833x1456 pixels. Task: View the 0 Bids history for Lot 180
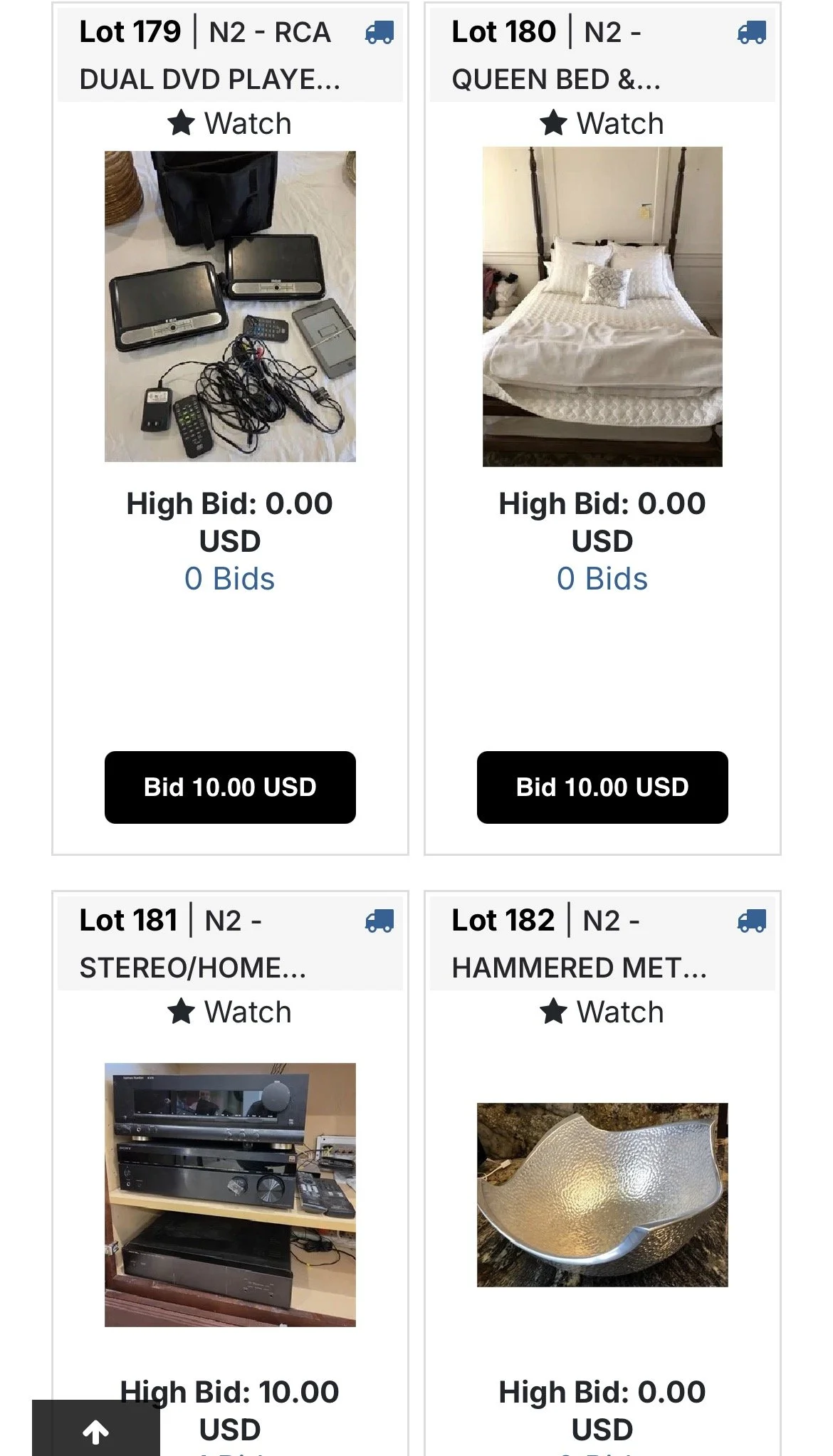pyautogui.click(x=602, y=579)
